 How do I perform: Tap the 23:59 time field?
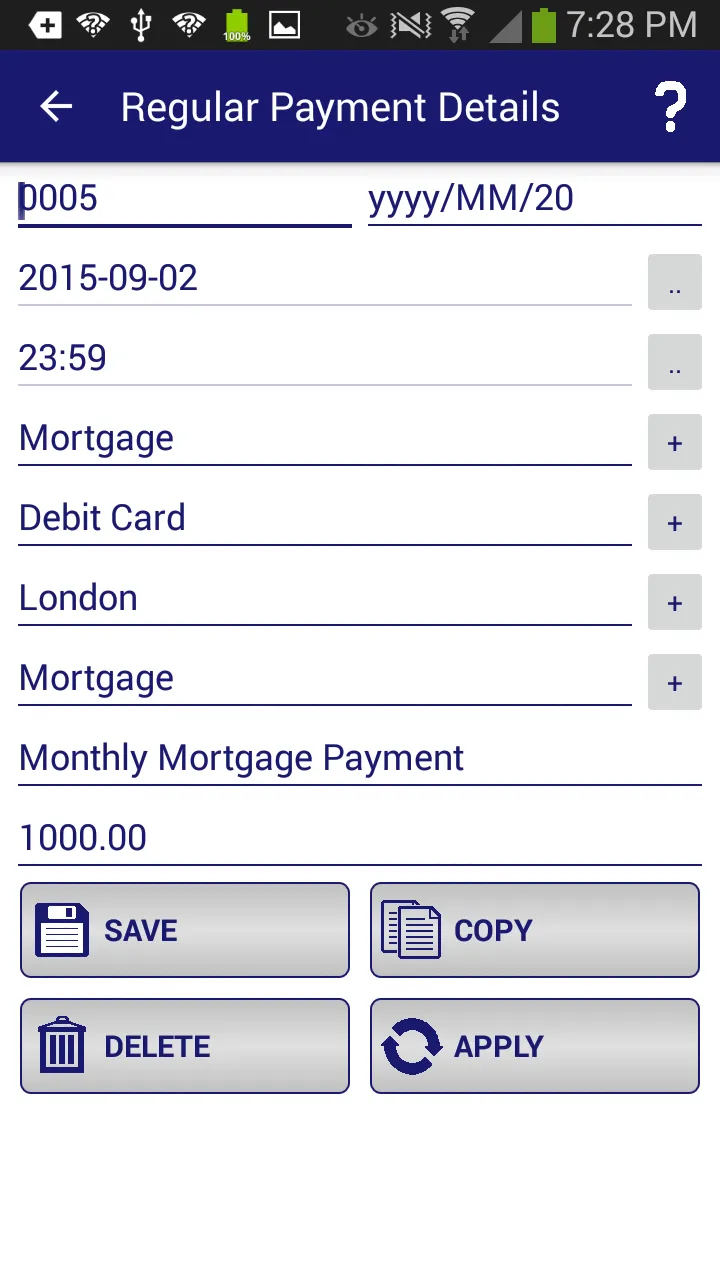pos(324,358)
